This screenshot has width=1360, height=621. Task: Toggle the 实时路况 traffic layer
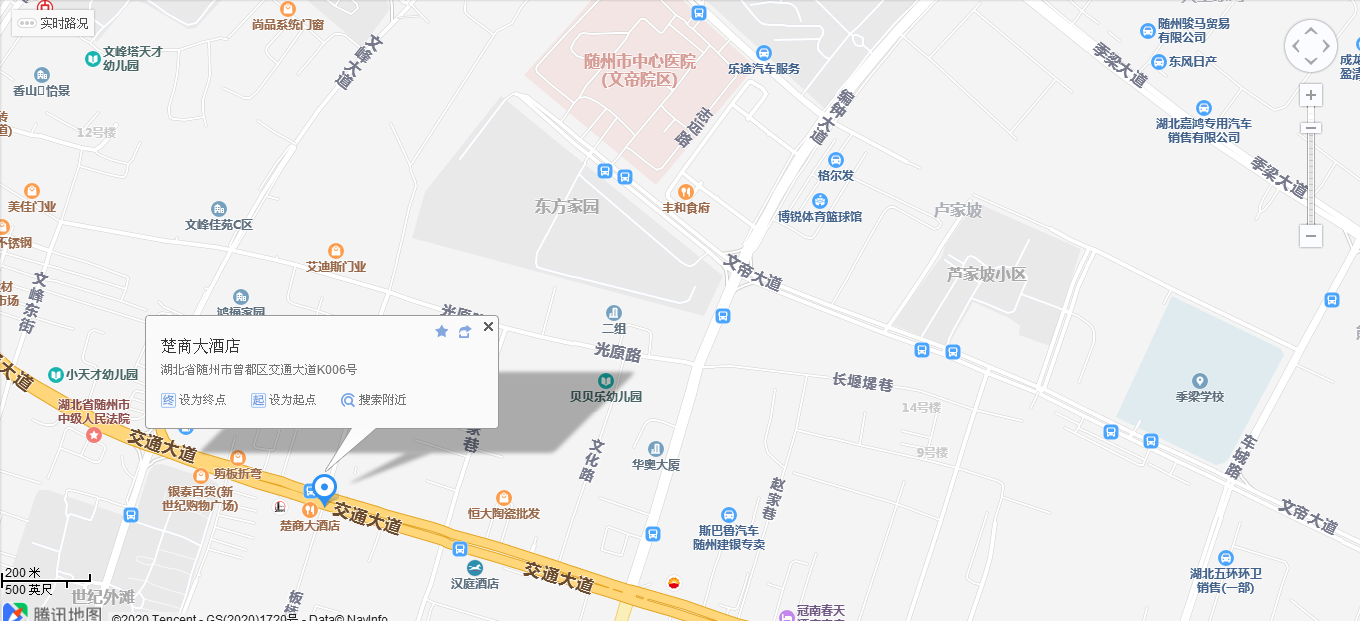[54, 23]
